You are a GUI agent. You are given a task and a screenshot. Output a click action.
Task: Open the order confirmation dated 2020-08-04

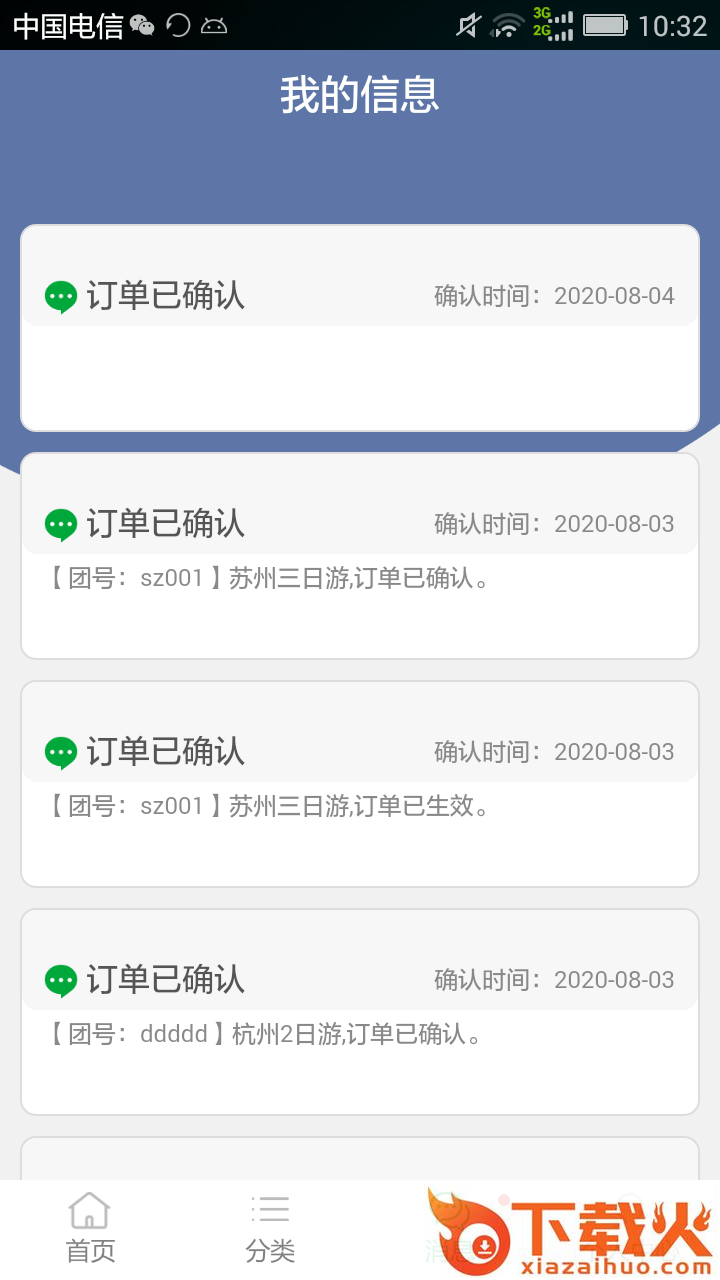point(360,328)
